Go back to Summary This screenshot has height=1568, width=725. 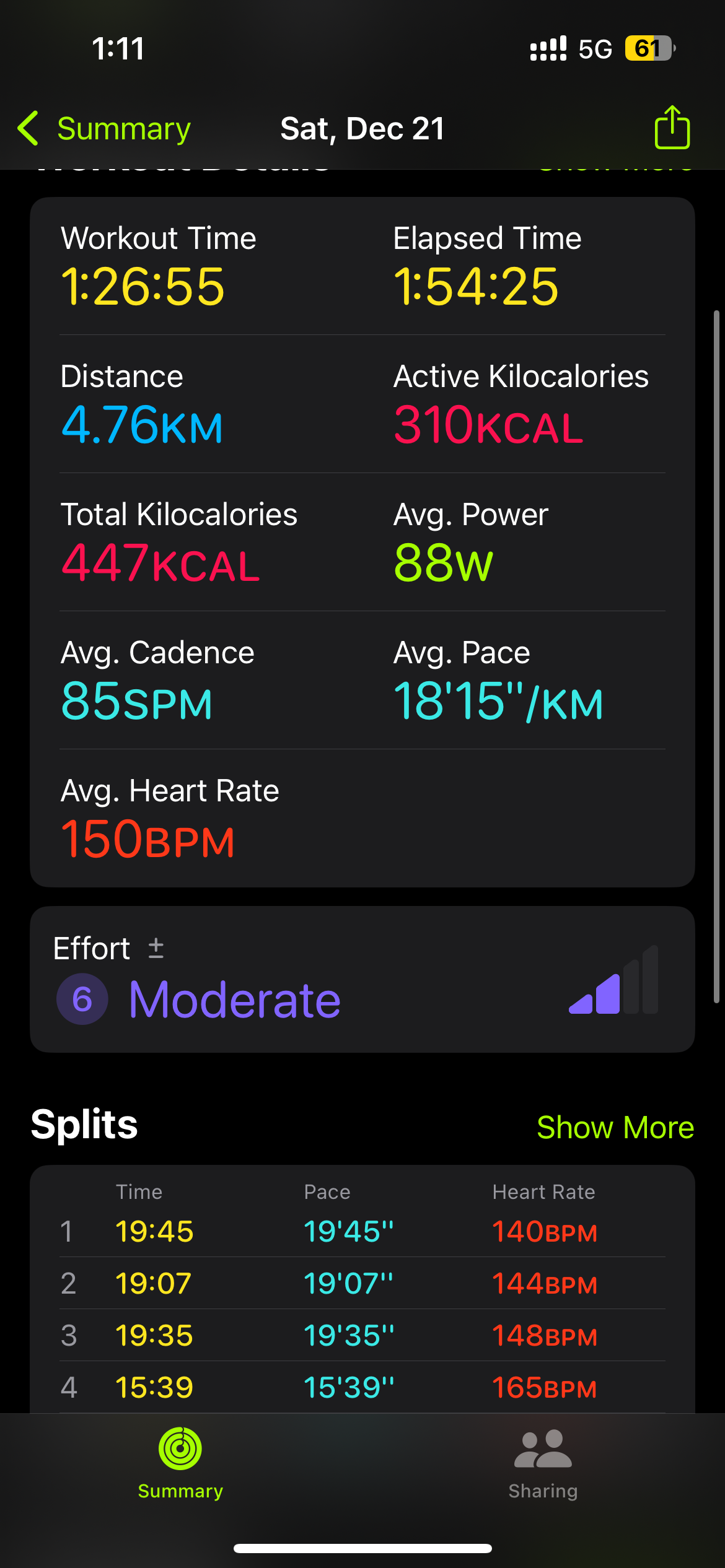coord(104,129)
